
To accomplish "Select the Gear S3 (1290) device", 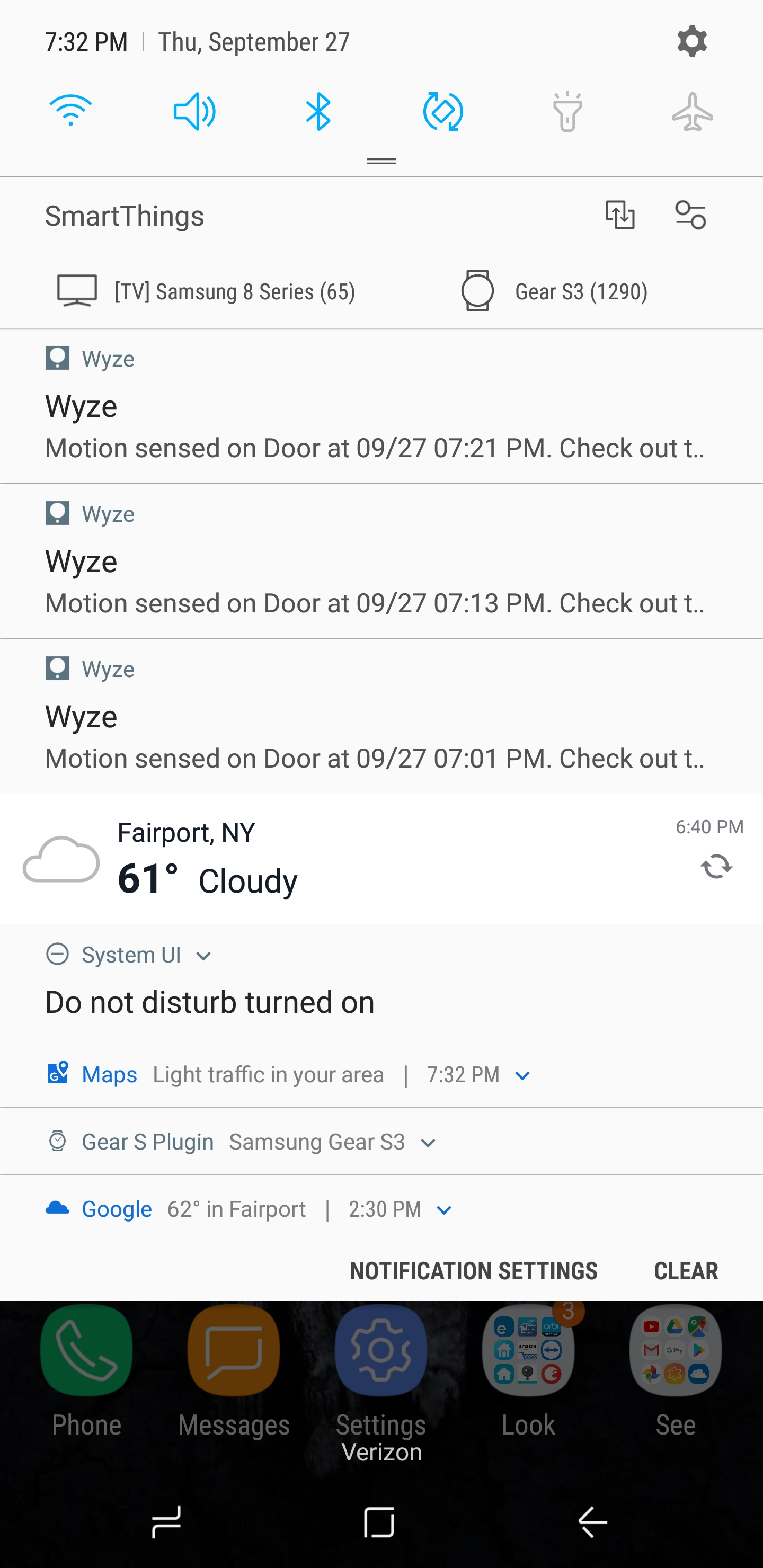I will tap(554, 291).
